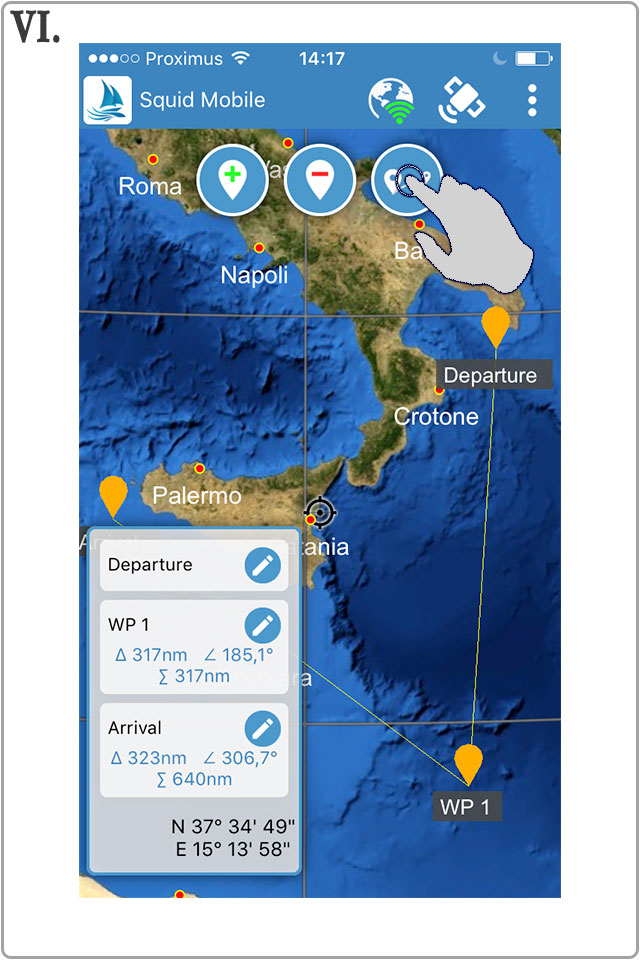Tap the routing pin button under the hand
The width and height of the screenshot is (640, 960).
(405, 180)
